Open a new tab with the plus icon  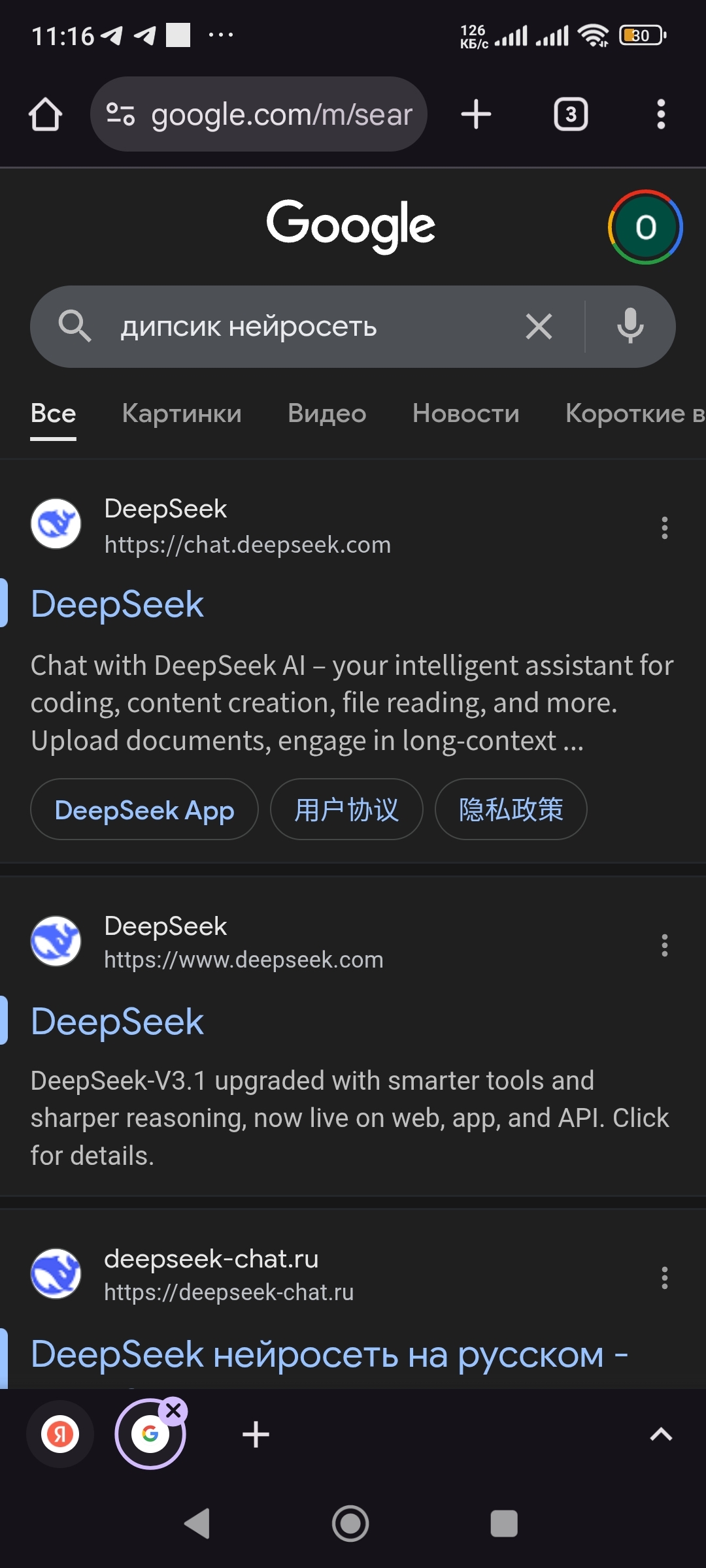476,114
